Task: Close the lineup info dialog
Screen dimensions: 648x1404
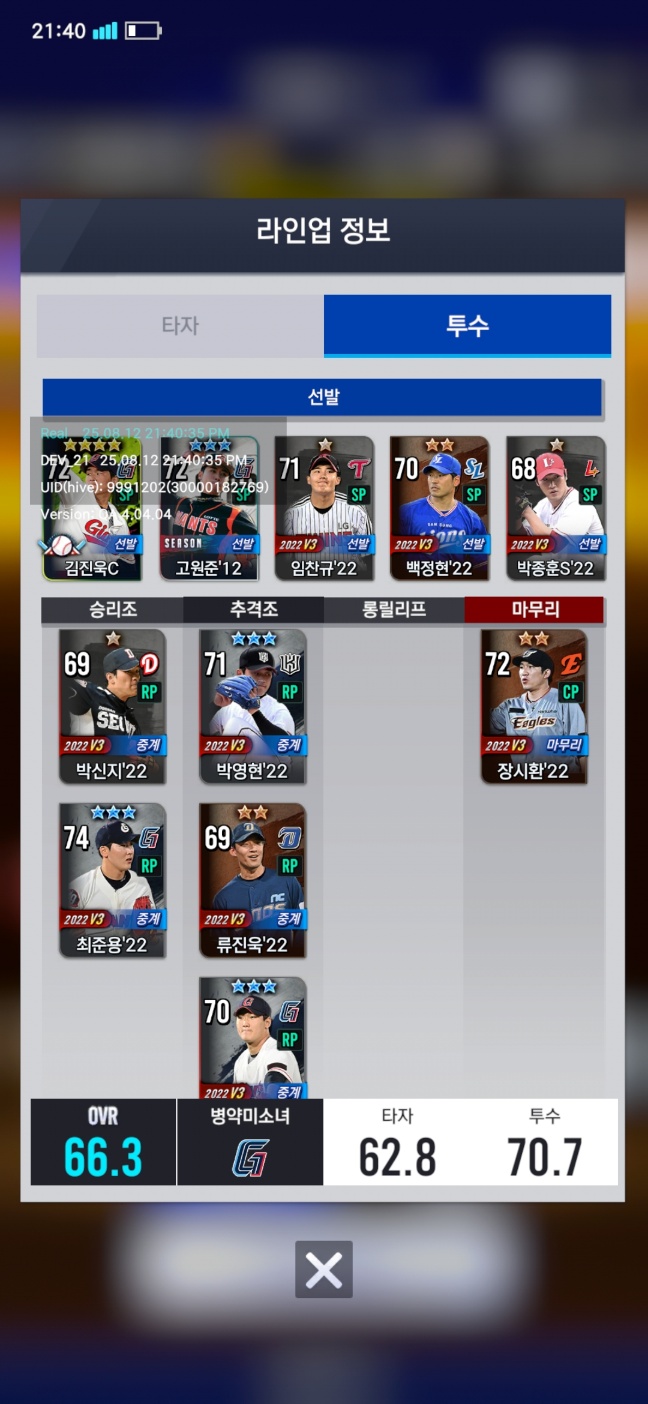Action: [x=323, y=1270]
